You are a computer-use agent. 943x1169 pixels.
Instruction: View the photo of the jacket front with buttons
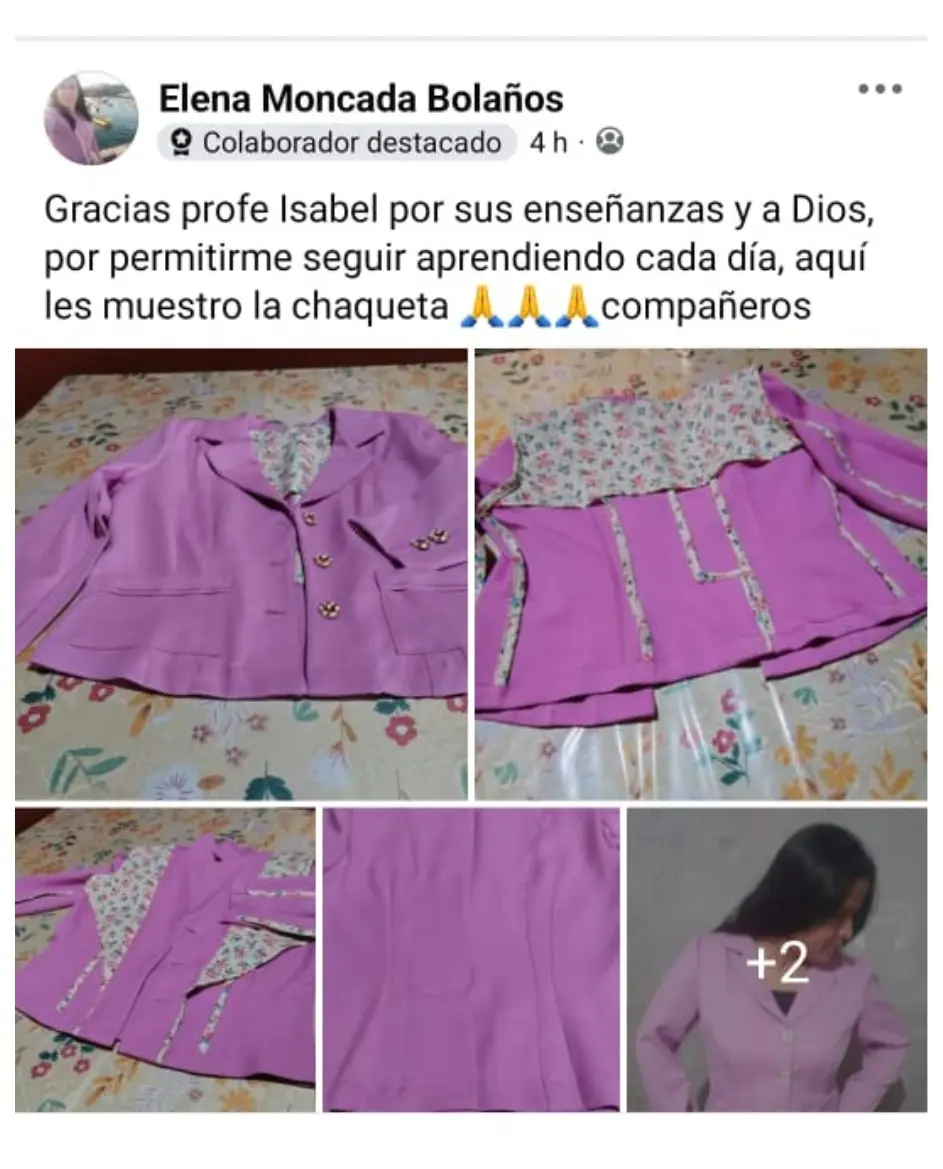tap(241, 573)
